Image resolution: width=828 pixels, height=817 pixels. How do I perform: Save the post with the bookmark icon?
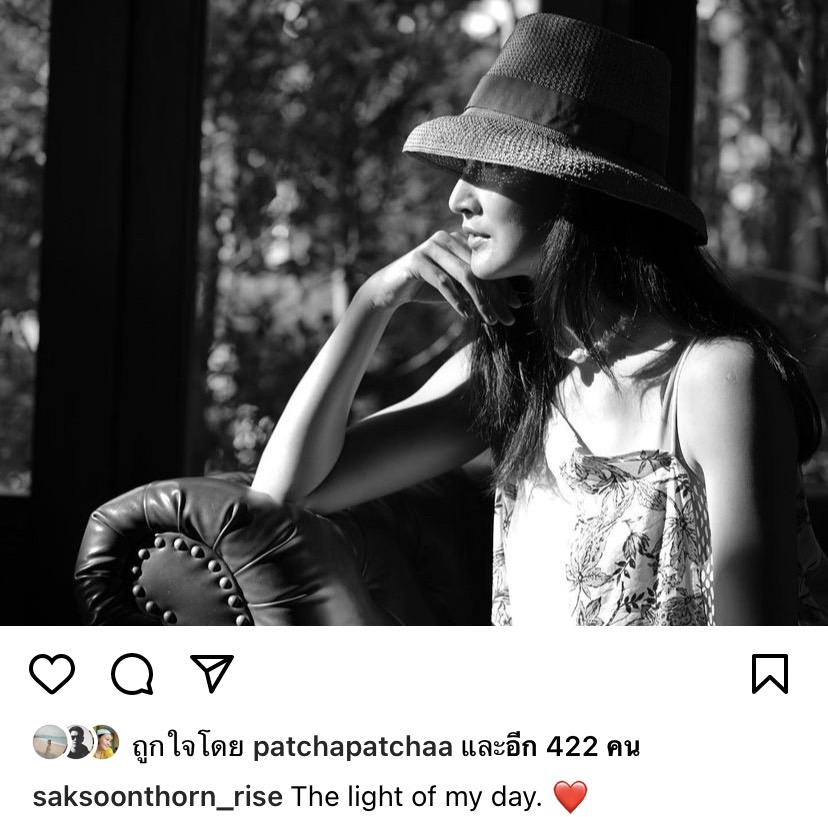click(x=769, y=674)
